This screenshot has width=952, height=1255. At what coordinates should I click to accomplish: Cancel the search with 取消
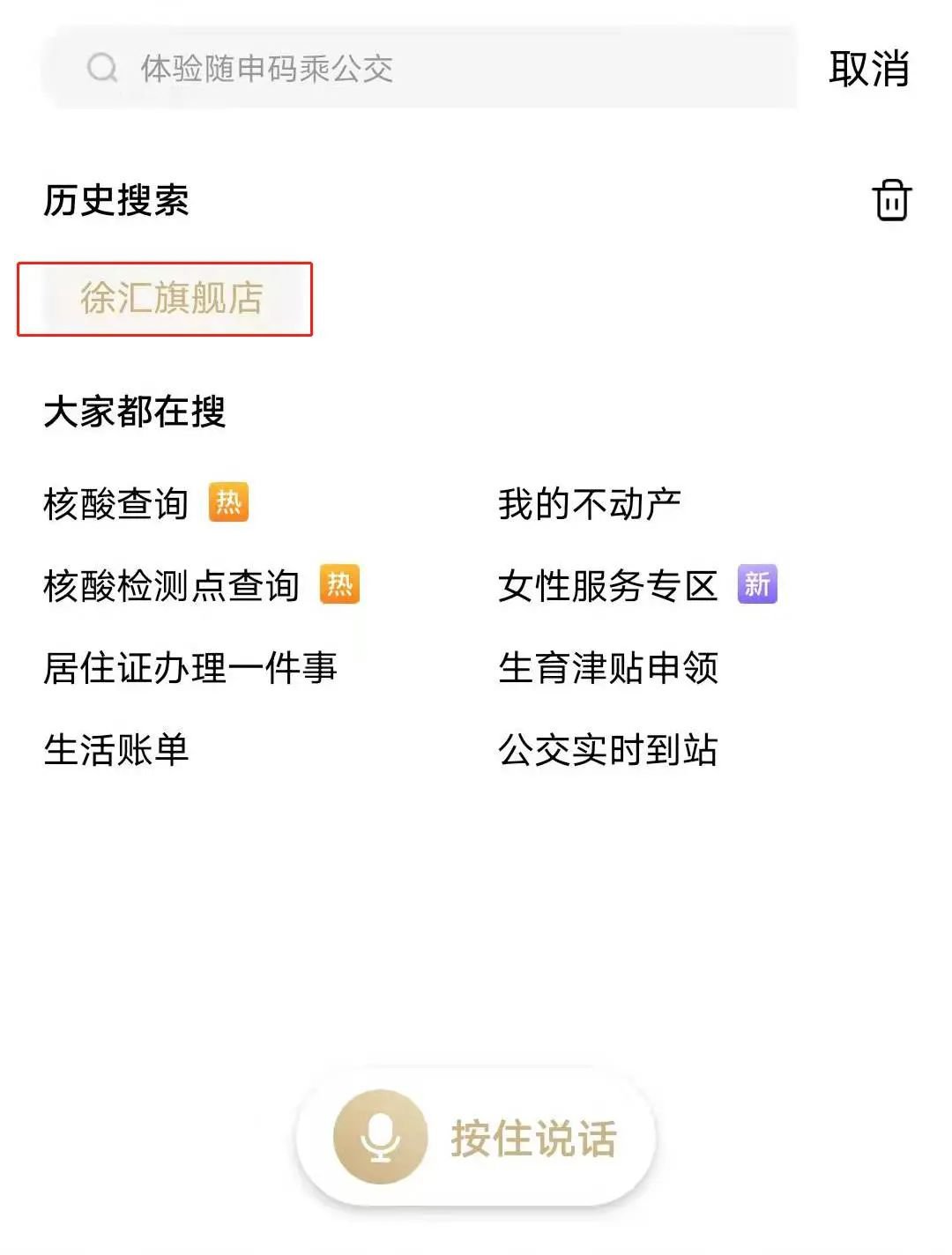coord(868,68)
